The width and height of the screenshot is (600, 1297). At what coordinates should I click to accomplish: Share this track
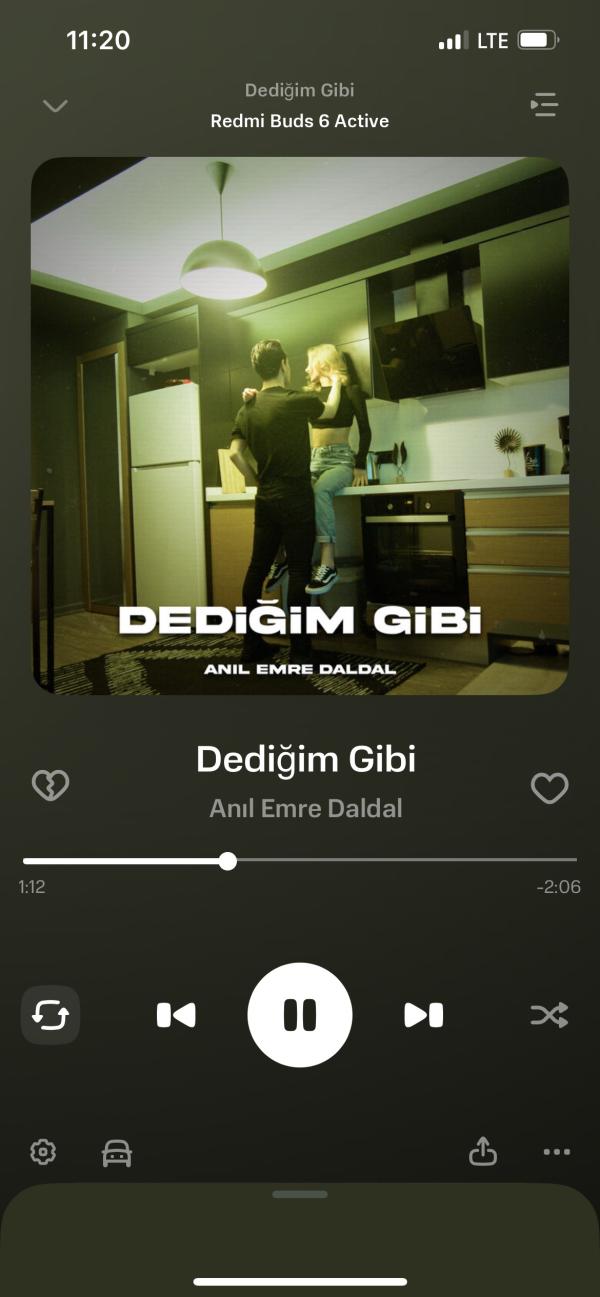[x=483, y=1152]
